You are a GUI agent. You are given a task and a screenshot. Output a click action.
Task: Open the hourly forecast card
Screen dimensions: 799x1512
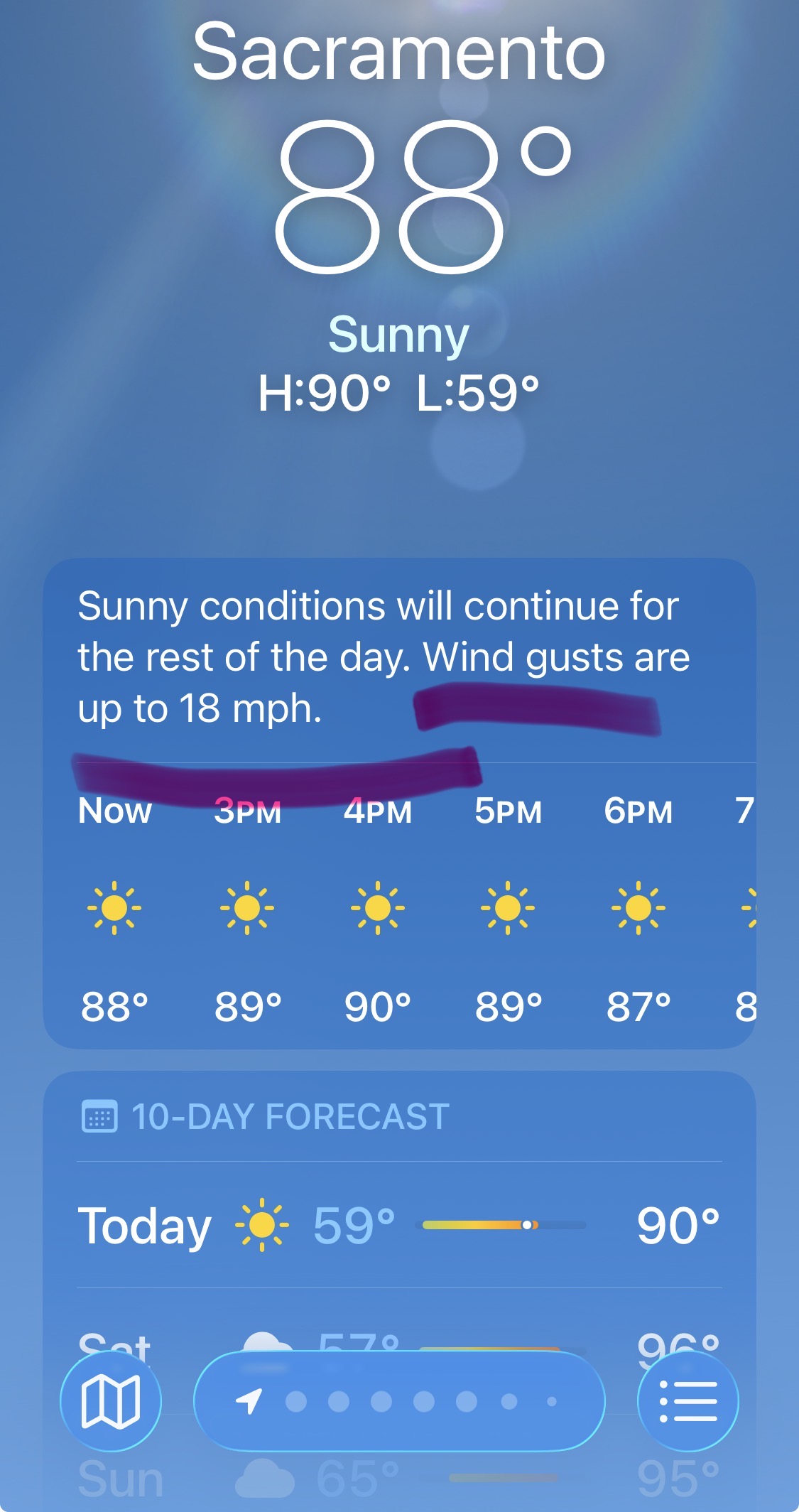click(399, 804)
